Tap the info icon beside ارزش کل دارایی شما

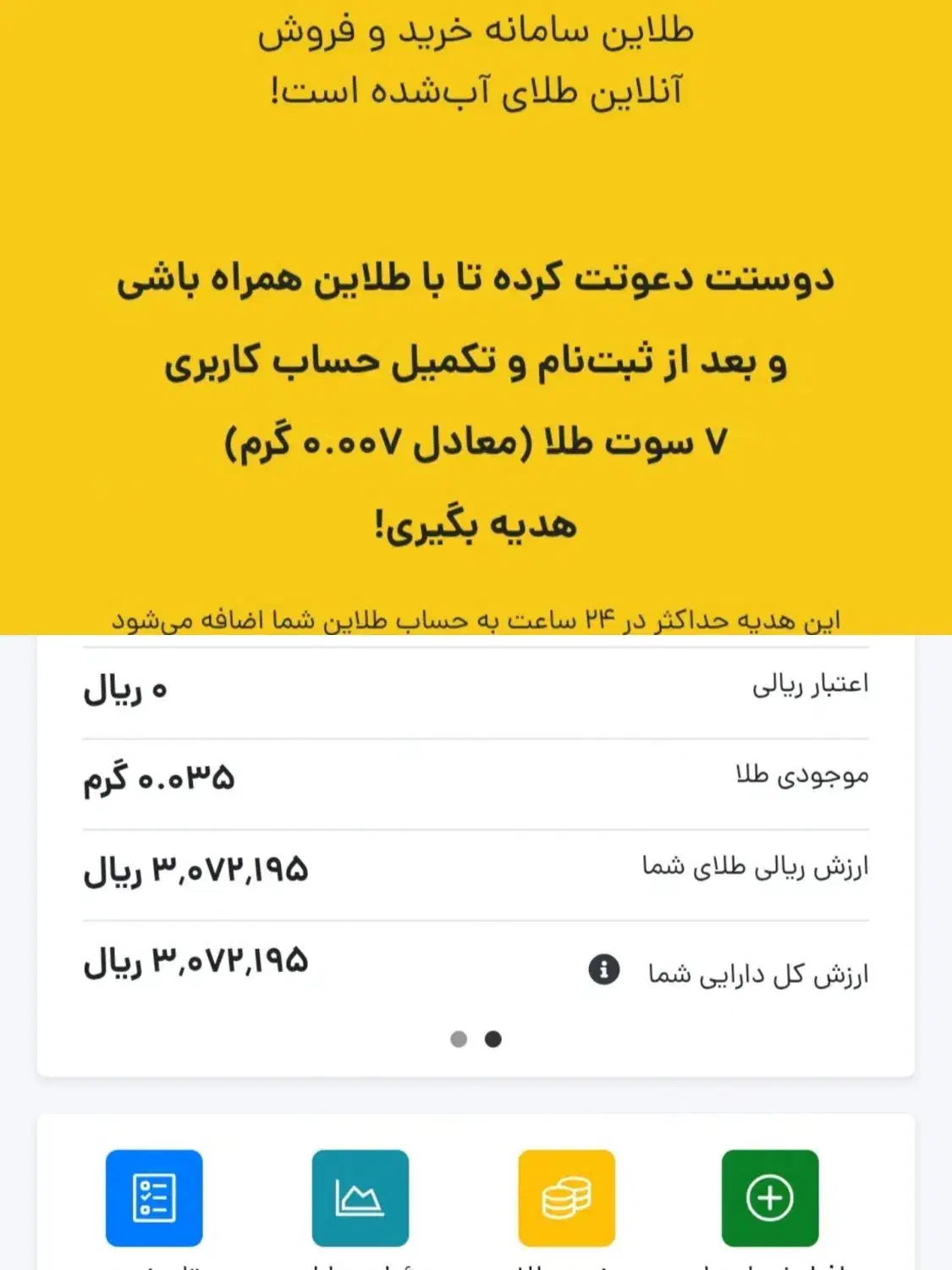coord(603,969)
